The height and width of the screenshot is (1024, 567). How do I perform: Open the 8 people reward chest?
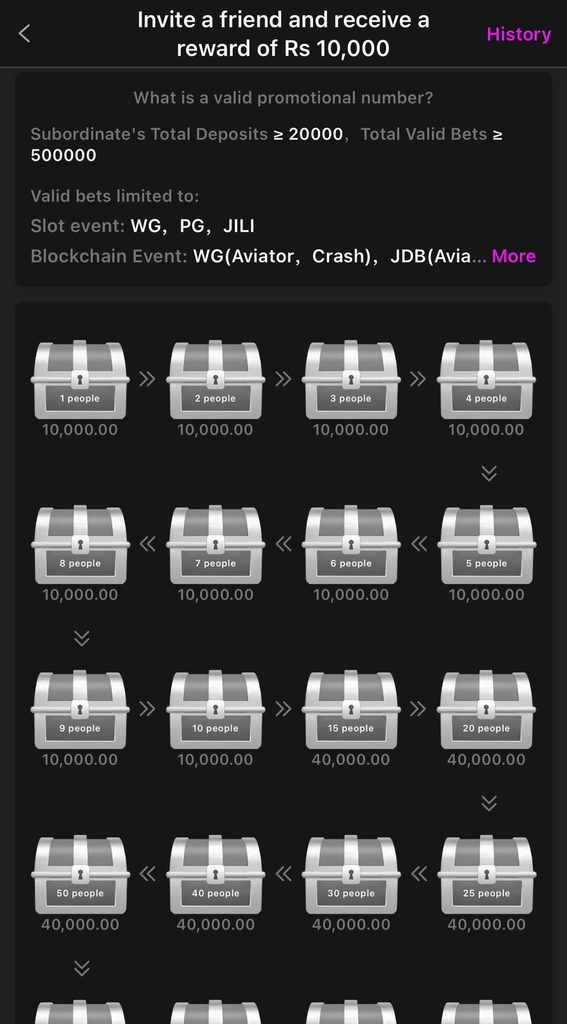[x=80, y=545]
